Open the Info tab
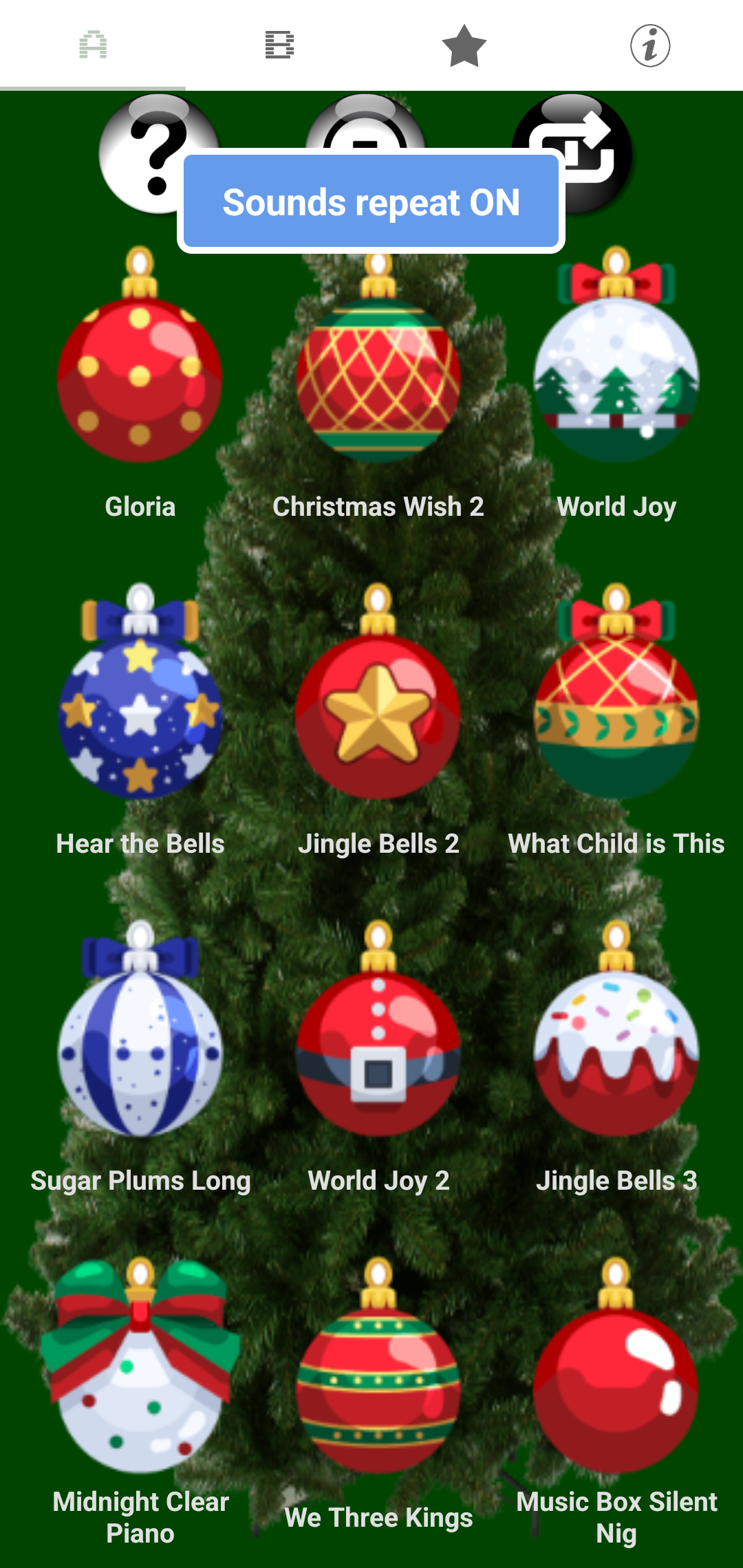Image resolution: width=743 pixels, height=1568 pixels. tap(650, 45)
